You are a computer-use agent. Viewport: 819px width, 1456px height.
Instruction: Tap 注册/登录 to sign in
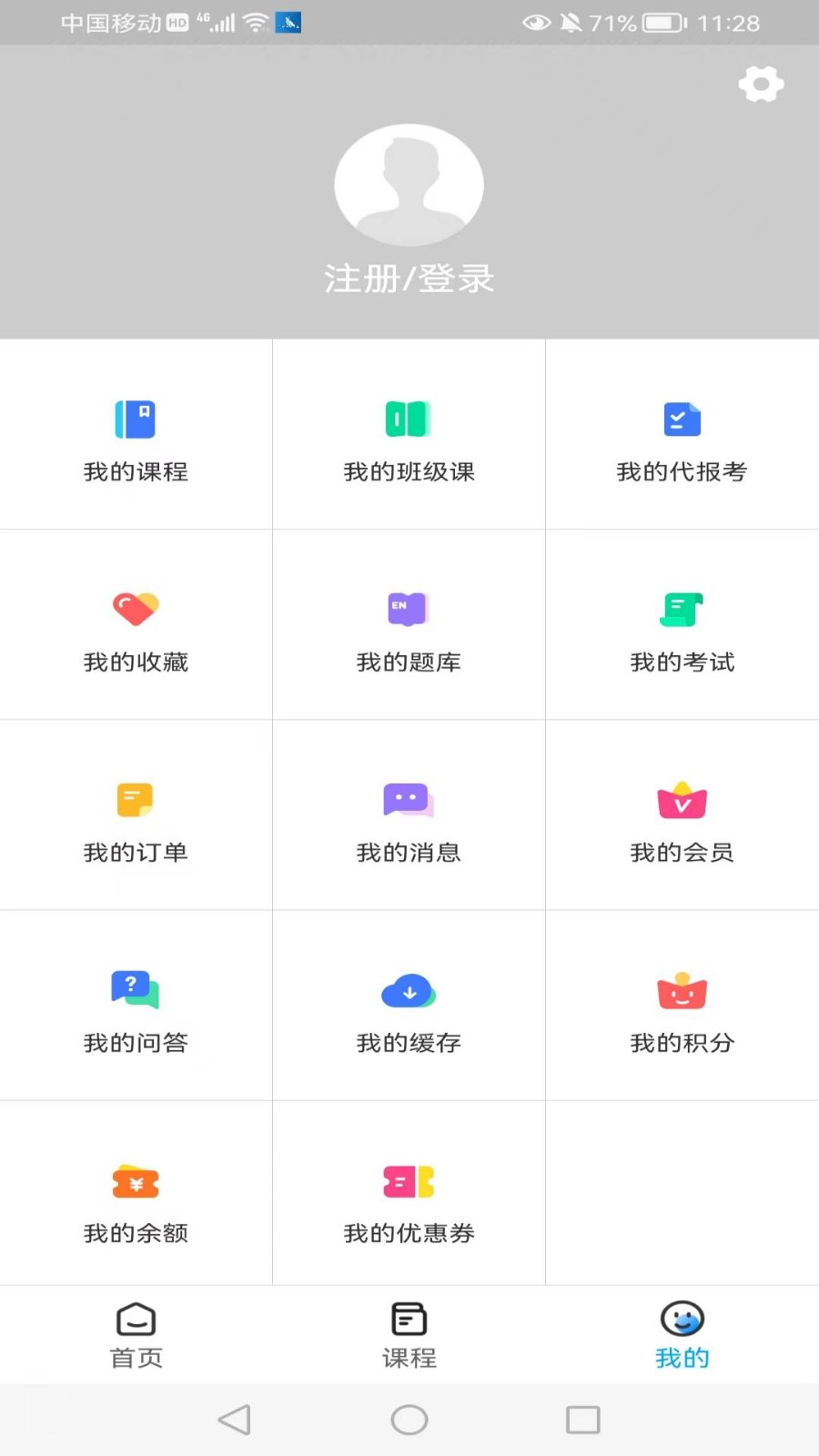tap(408, 278)
